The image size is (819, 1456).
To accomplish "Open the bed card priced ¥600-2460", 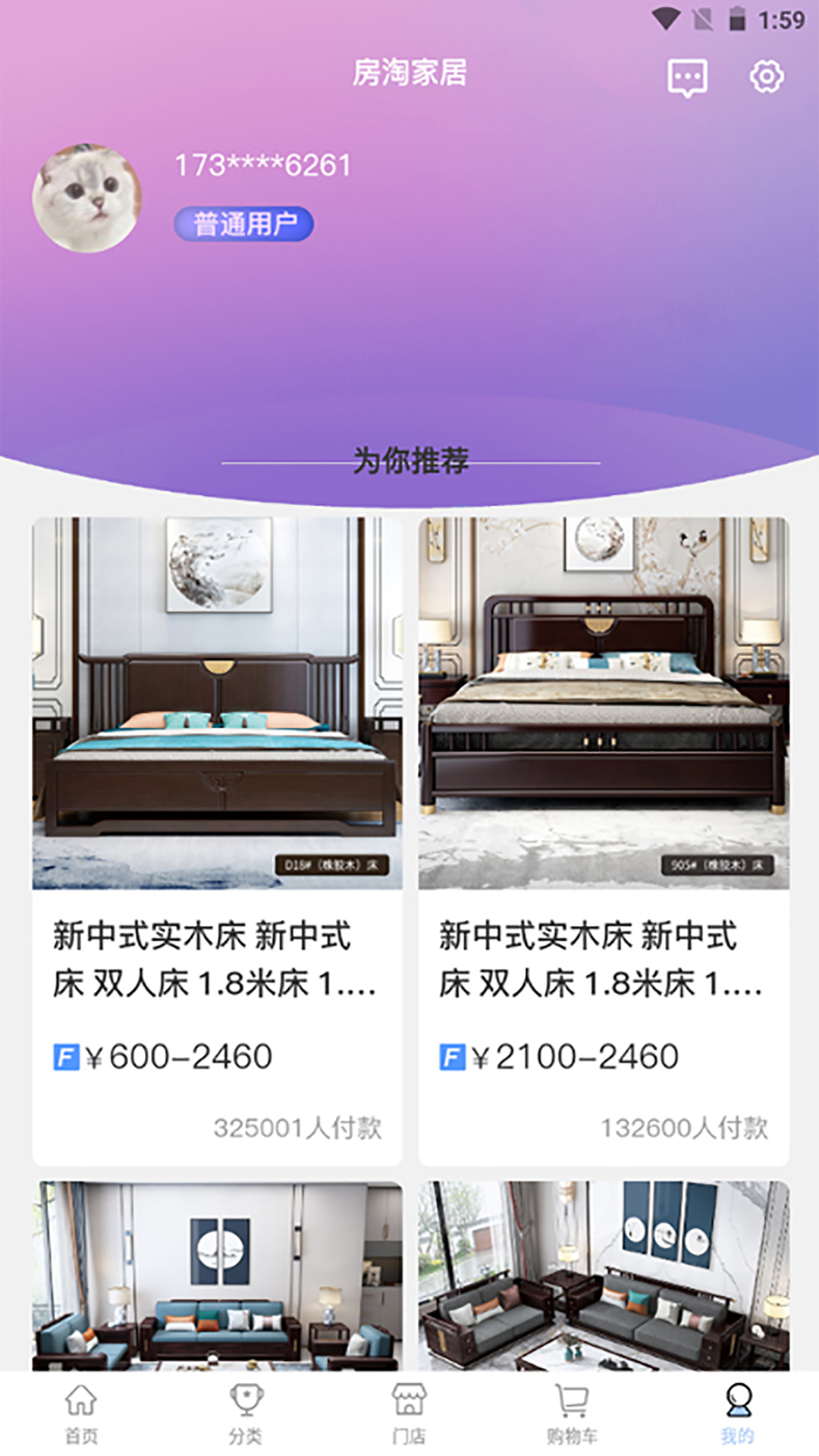I will point(218,842).
